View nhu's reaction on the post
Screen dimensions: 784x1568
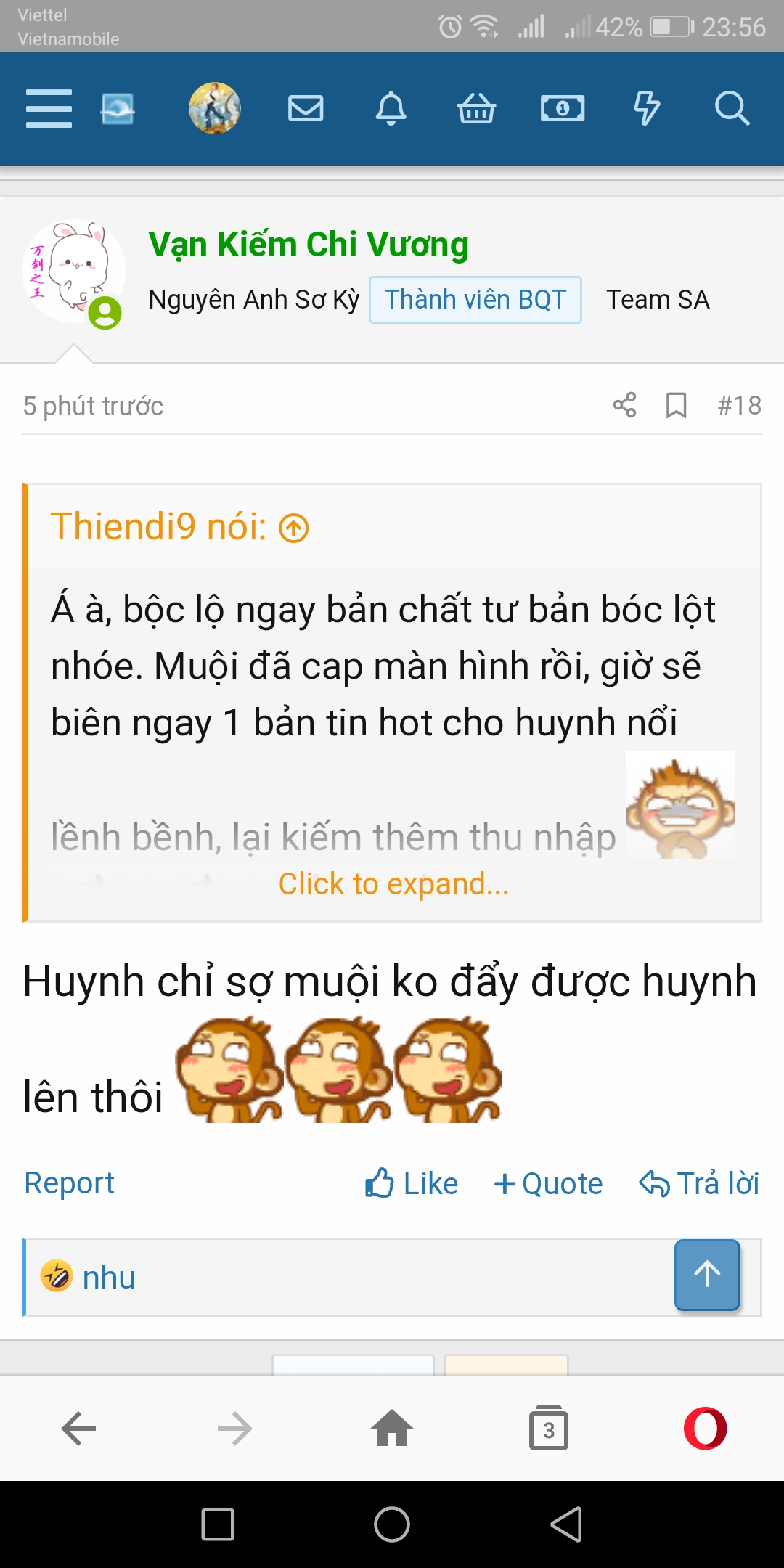tap(109, 1278)
